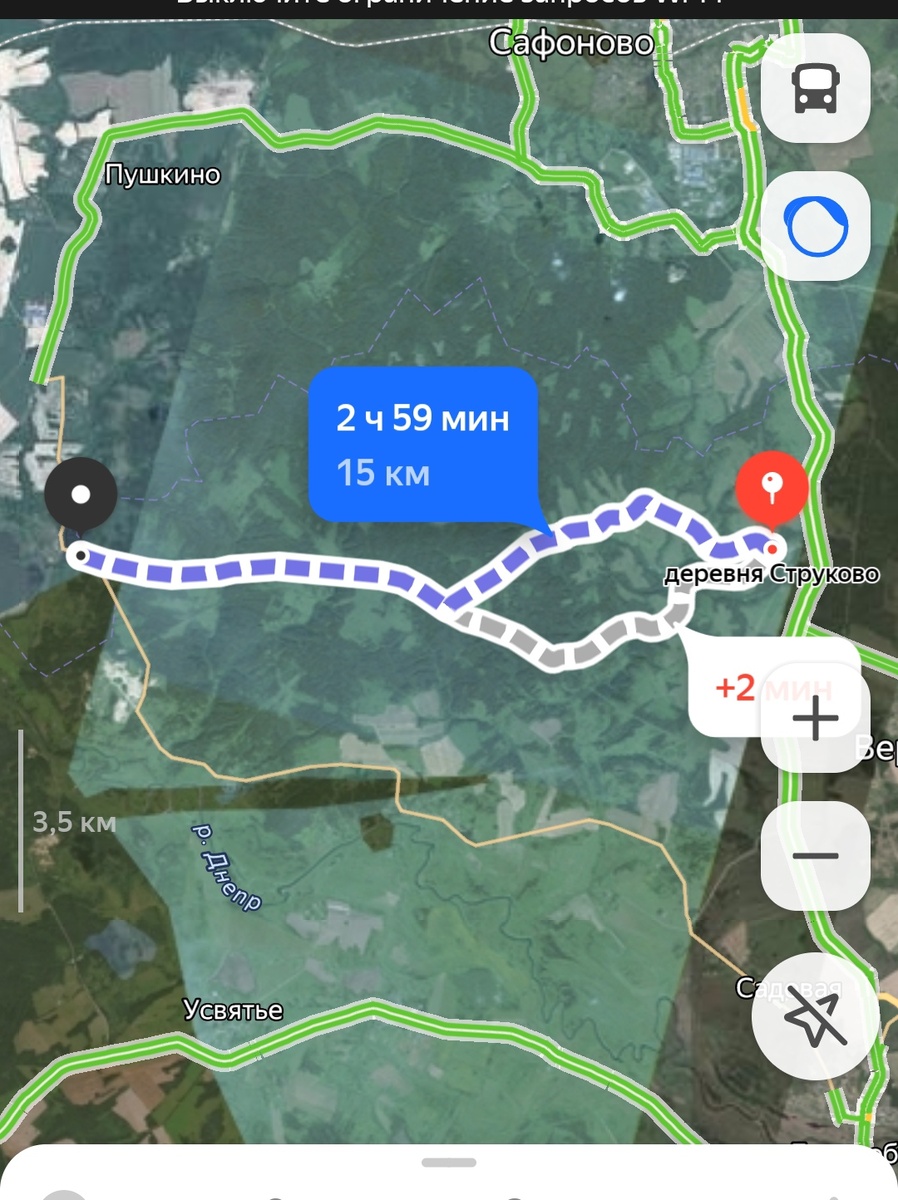Image resolution: width=898 pixels, height=1200 pixels.
Task: Select the main 2 ч 59 мин route
Action: pos(423,443)
